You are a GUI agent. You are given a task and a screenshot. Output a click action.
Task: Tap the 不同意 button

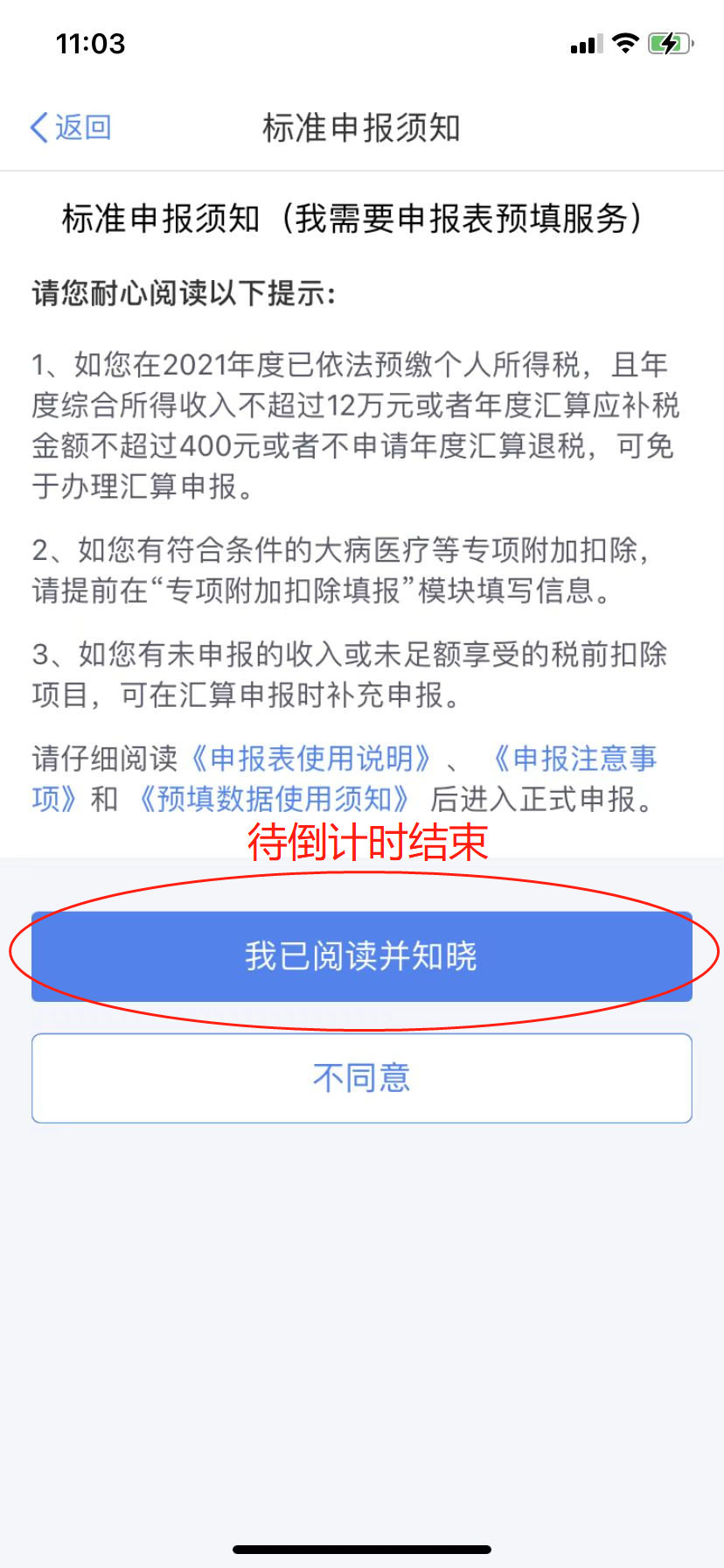[361, 1078]
